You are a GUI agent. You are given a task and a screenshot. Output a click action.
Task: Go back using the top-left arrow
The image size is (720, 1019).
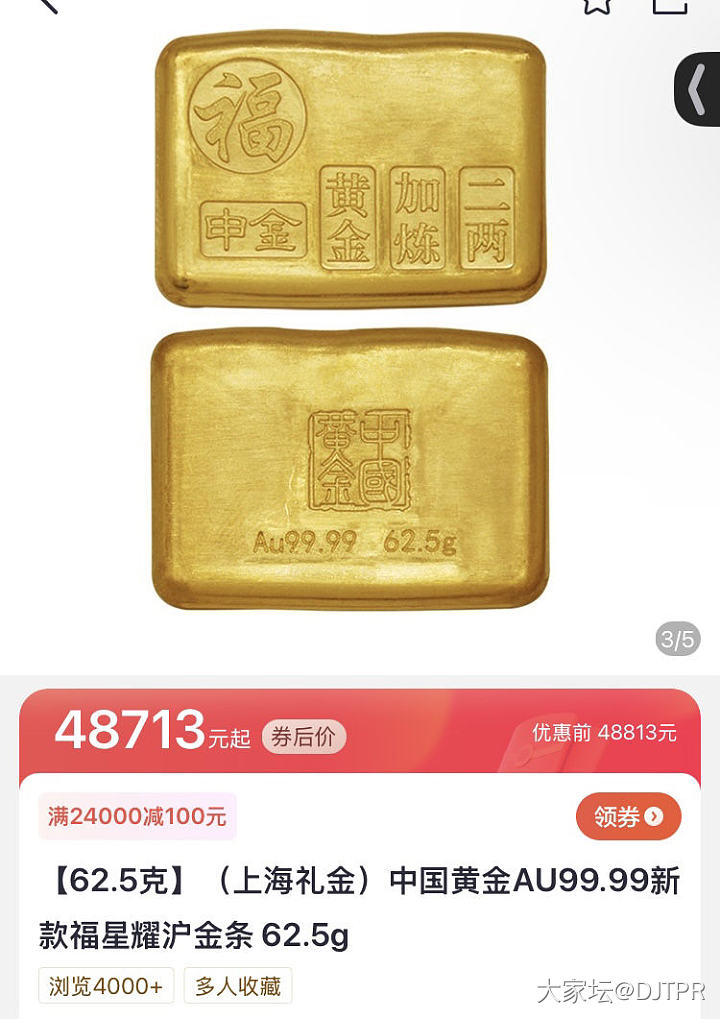(44, 4)
